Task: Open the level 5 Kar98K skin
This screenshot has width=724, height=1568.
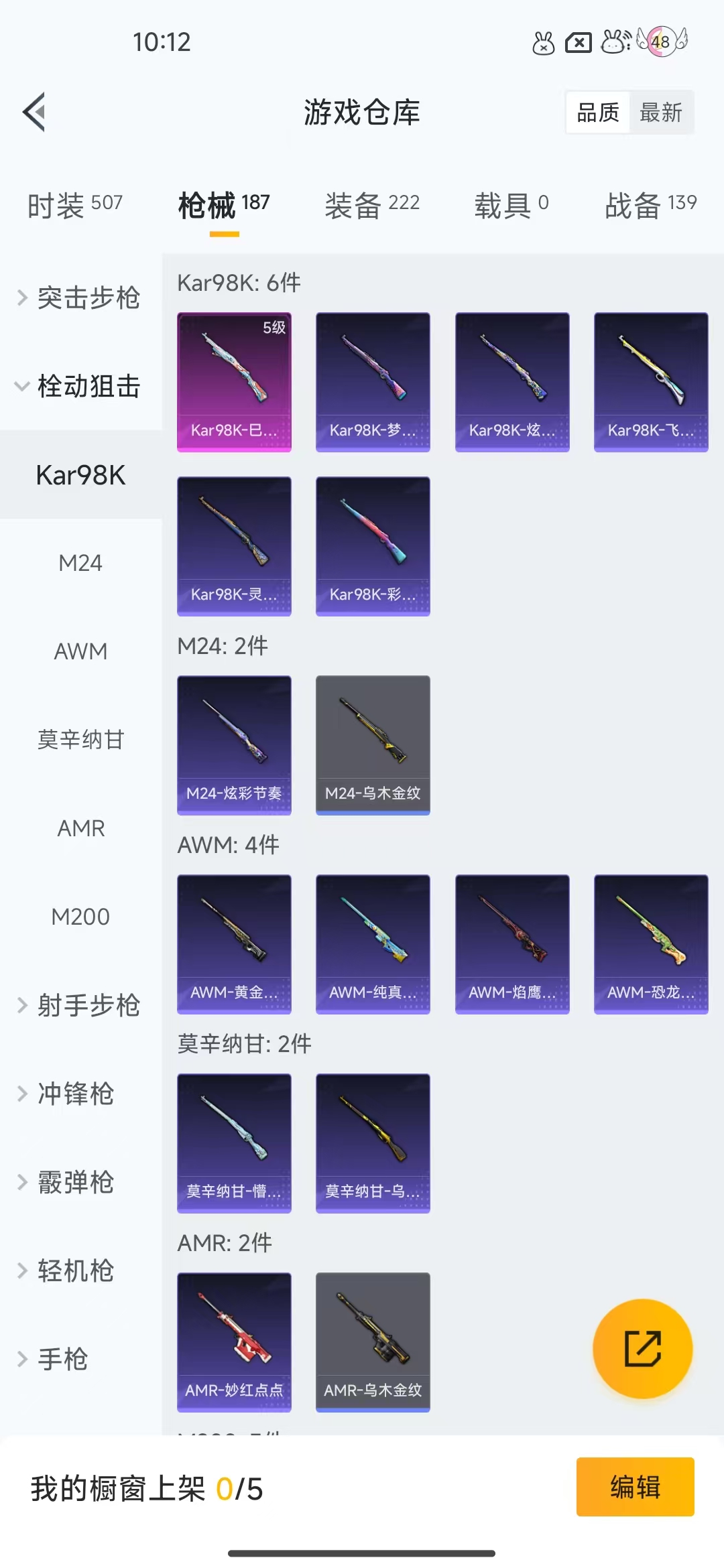Action: click(234, 382)
